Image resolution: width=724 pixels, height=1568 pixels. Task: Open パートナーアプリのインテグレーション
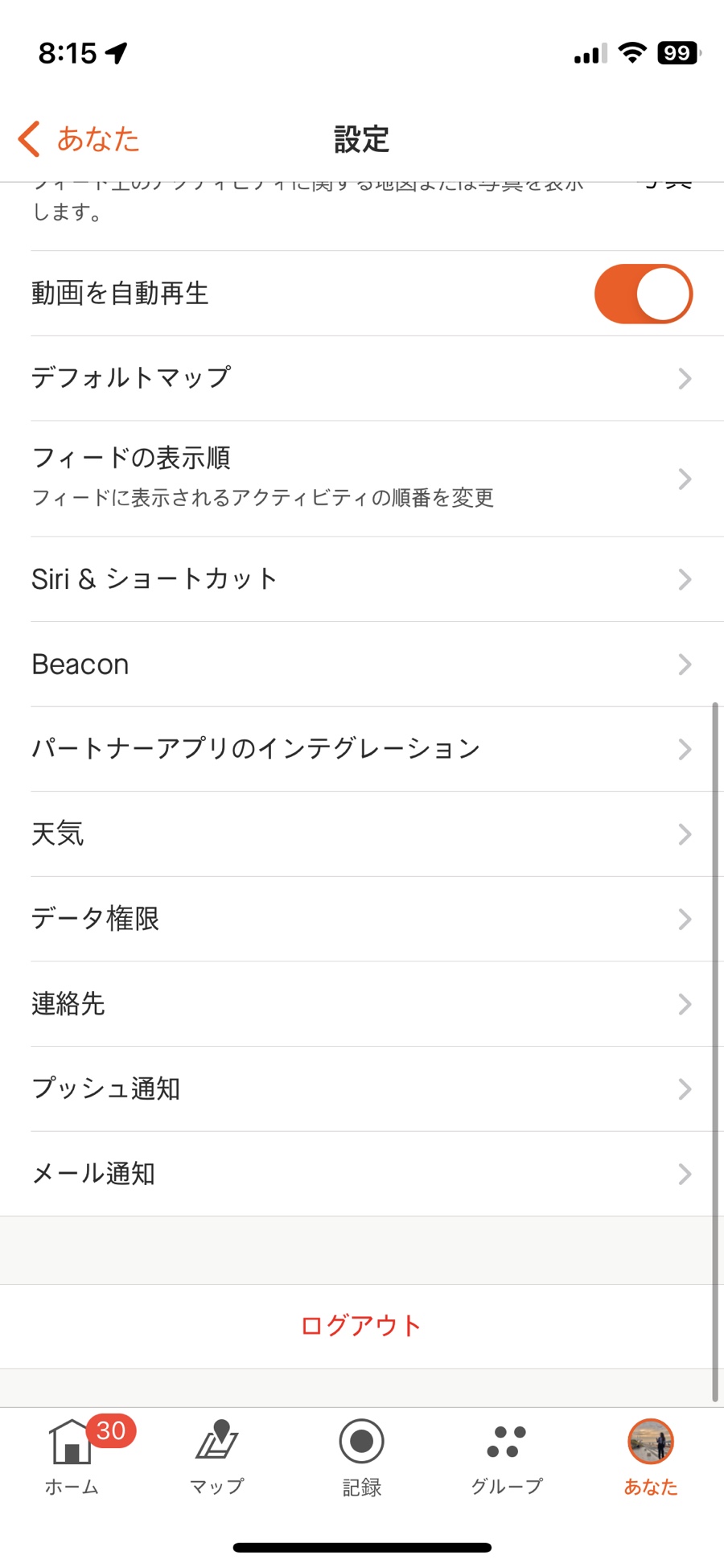362,749
